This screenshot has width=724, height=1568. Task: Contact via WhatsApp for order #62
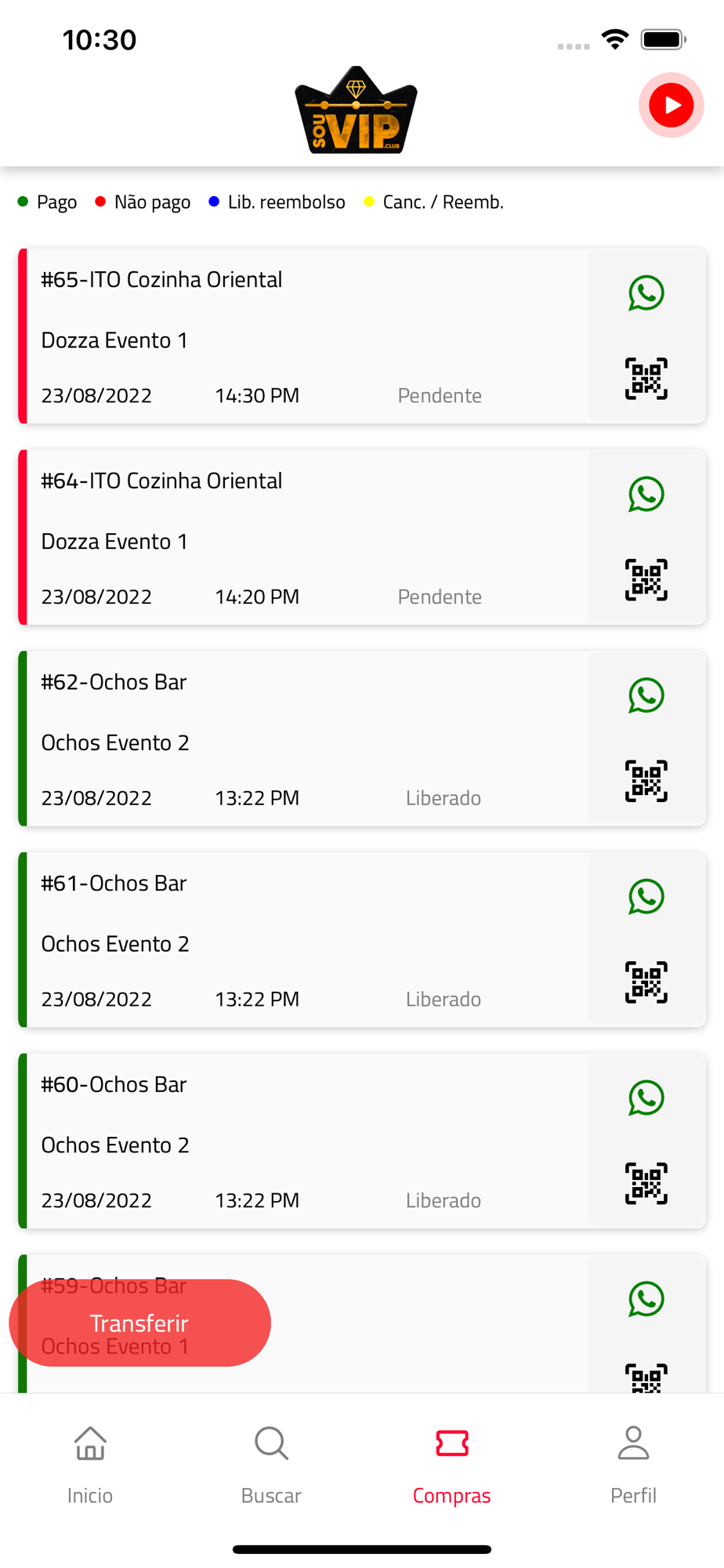pyautogui.click(x=646, y=695)
